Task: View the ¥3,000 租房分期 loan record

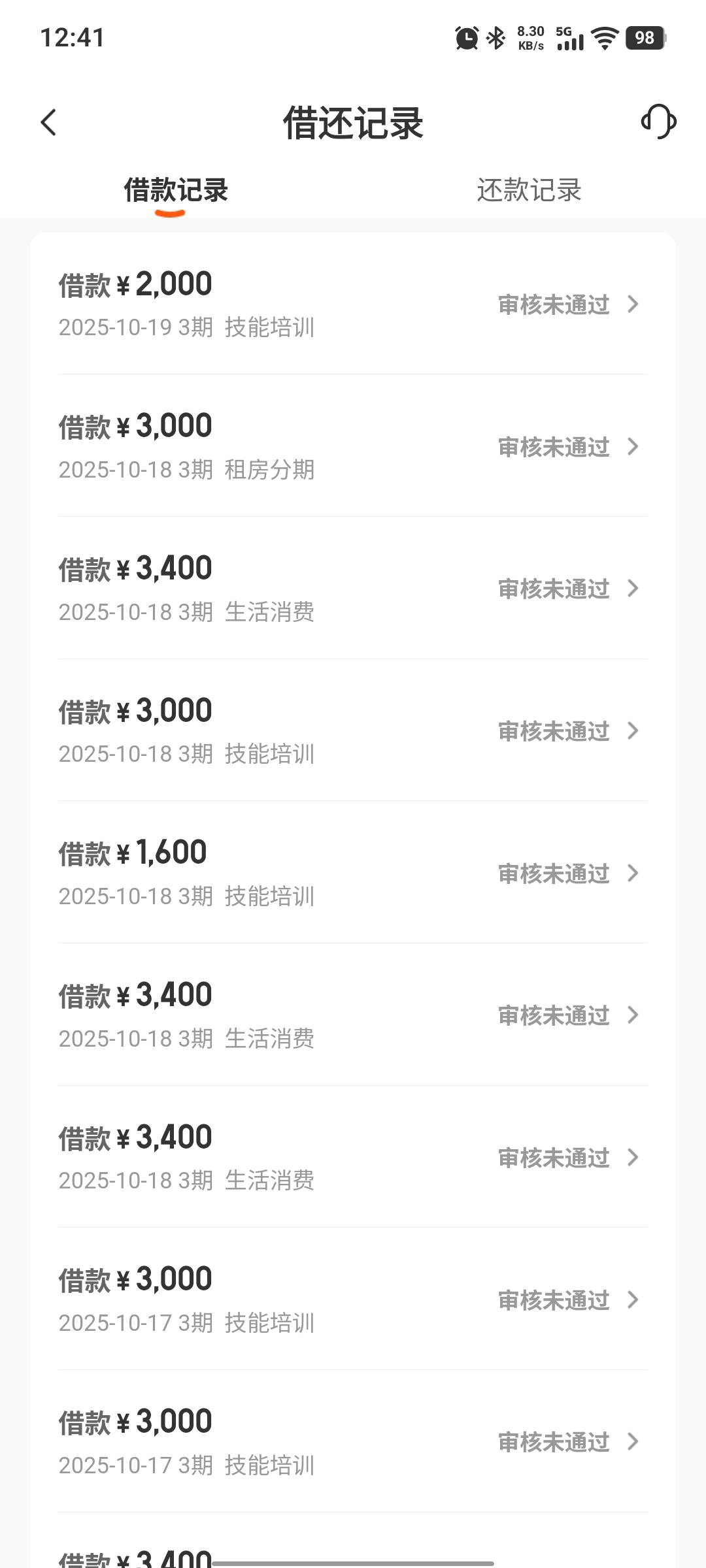Action: pos(353,446)
